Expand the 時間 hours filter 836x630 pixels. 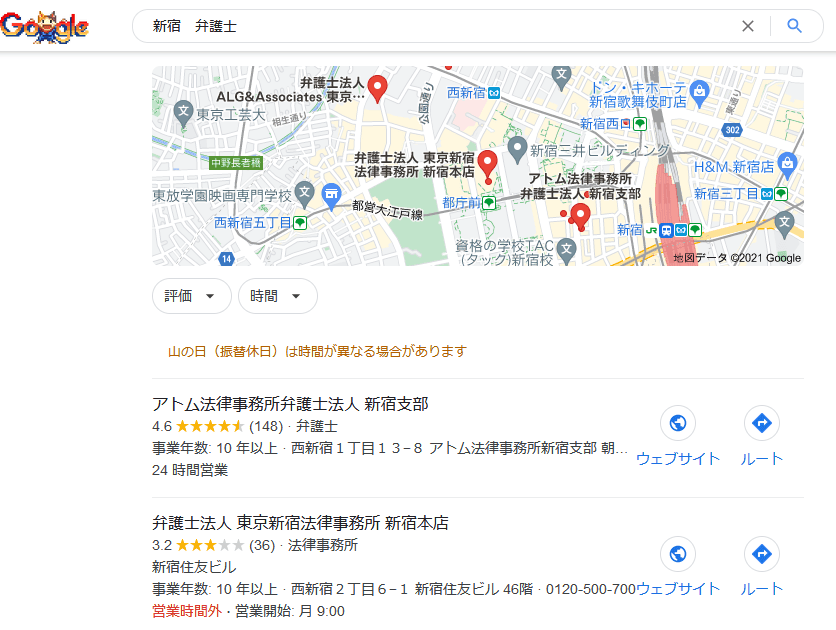277,296
